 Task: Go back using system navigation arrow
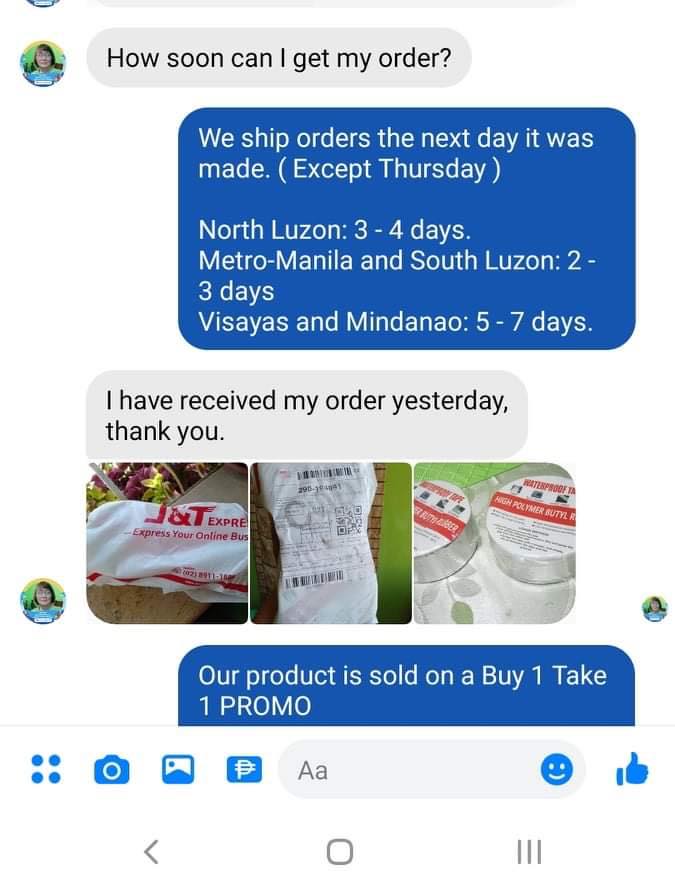pos(151,851)
